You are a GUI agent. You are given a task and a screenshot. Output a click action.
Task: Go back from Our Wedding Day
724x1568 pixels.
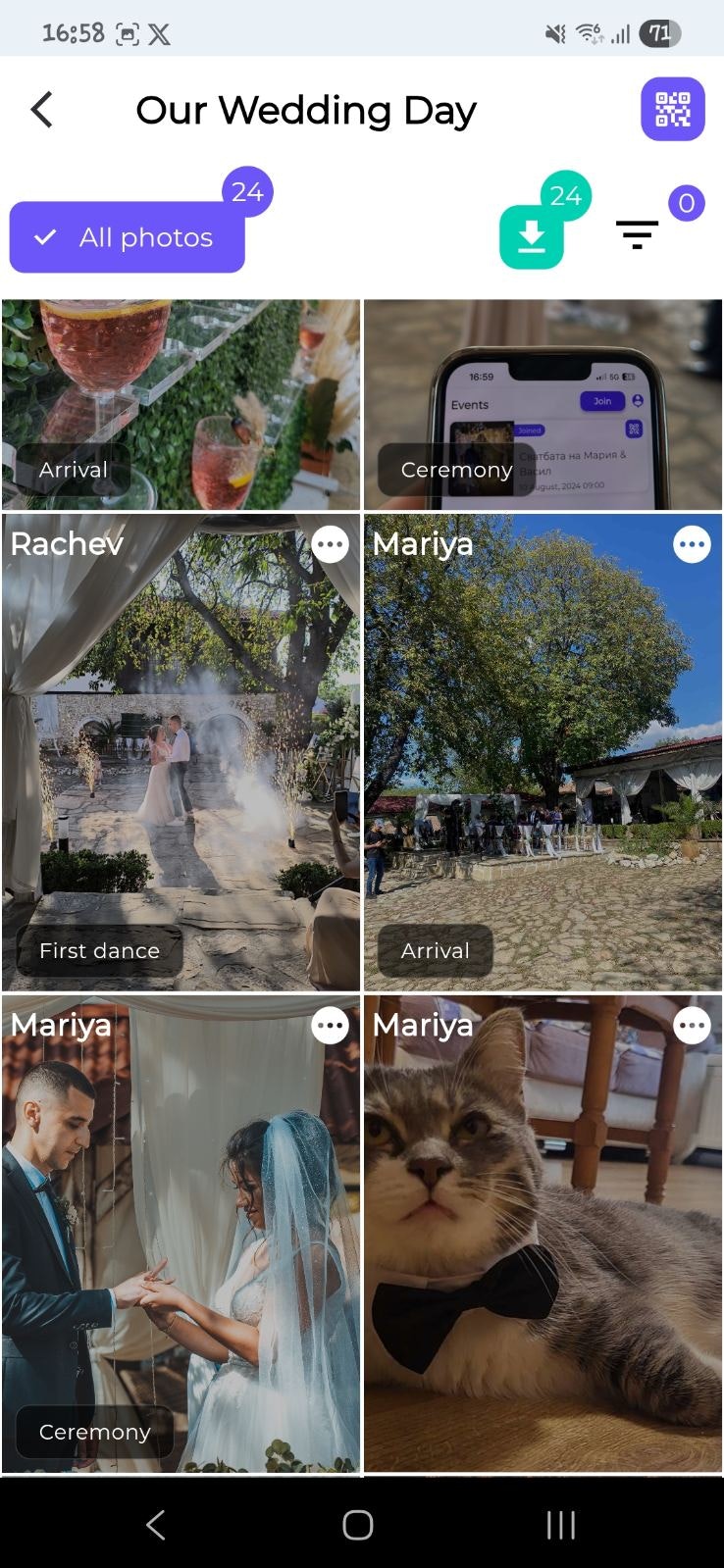pos(41,110)
